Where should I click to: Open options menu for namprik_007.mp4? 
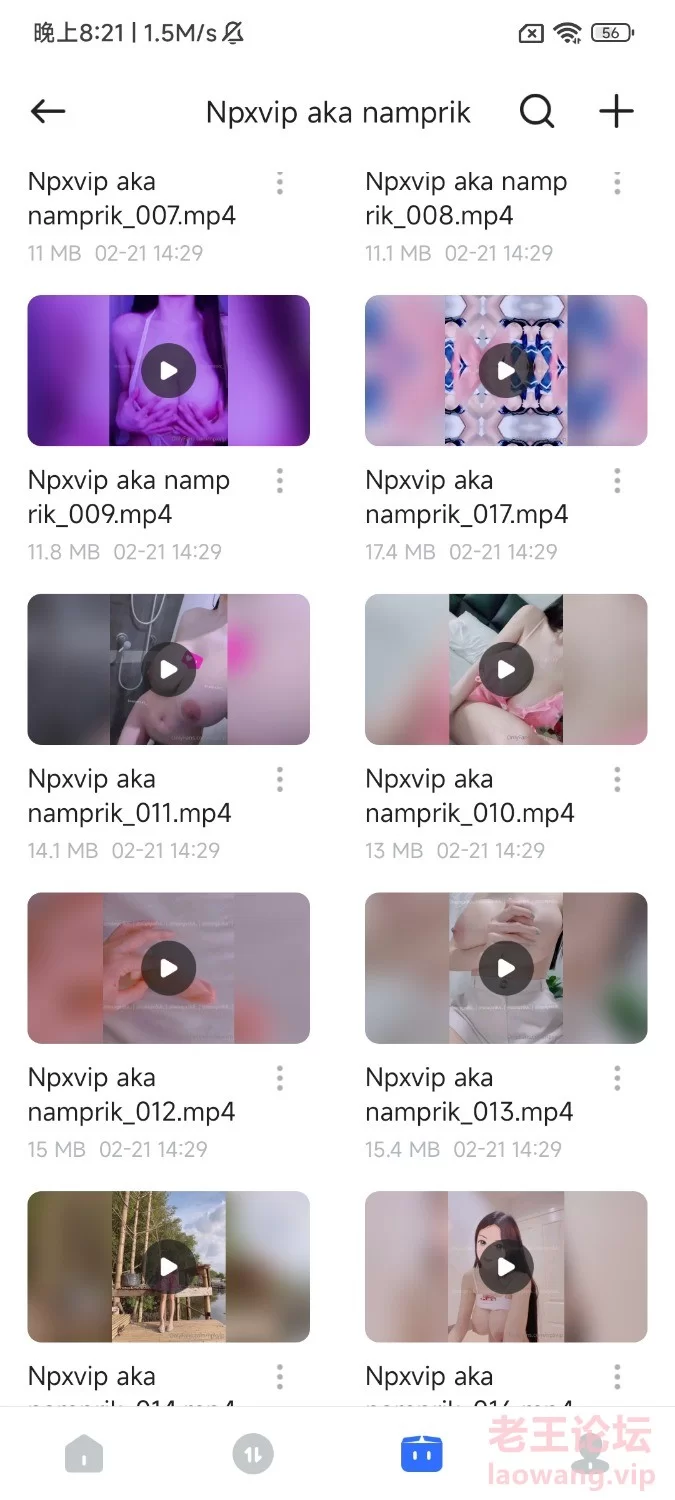(x=280, y=183)
